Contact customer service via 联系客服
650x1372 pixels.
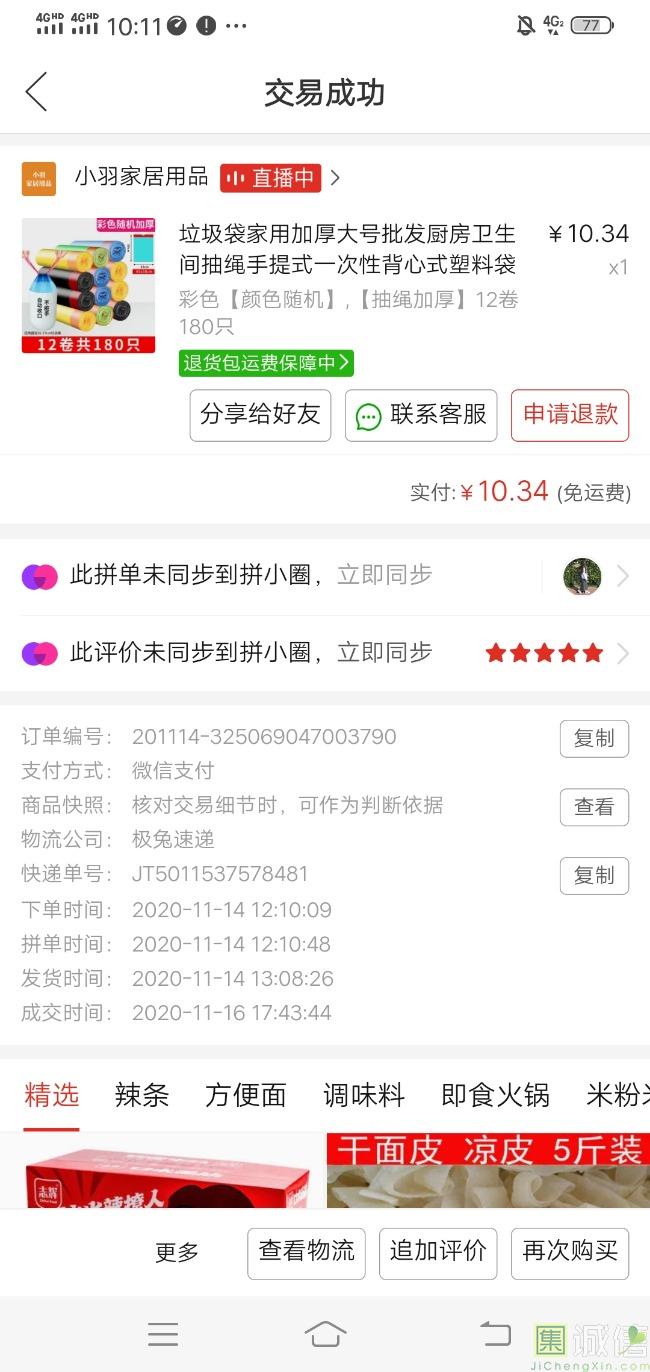(421, 415)
